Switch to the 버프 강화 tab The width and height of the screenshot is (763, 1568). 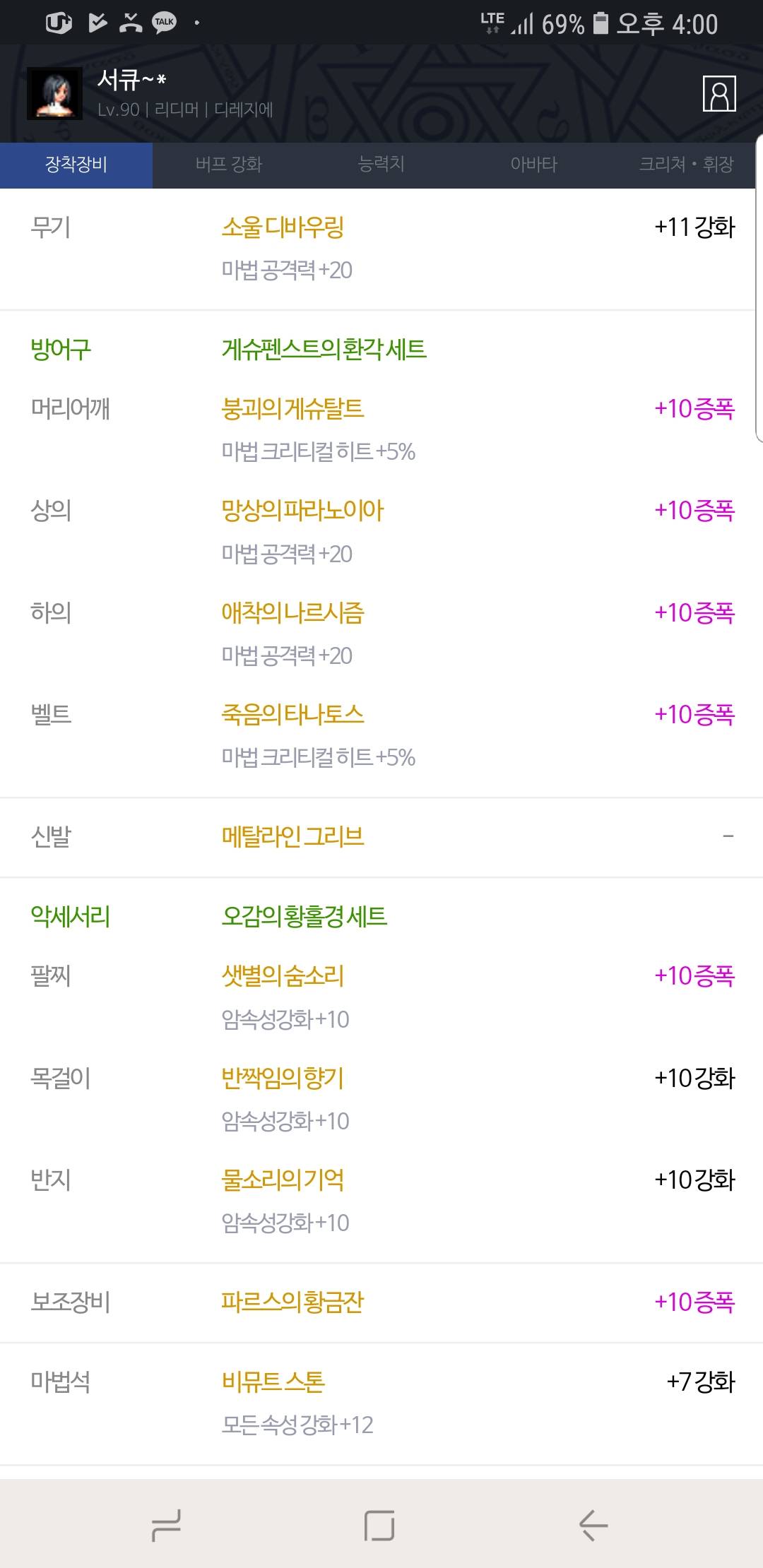(229, 165)
